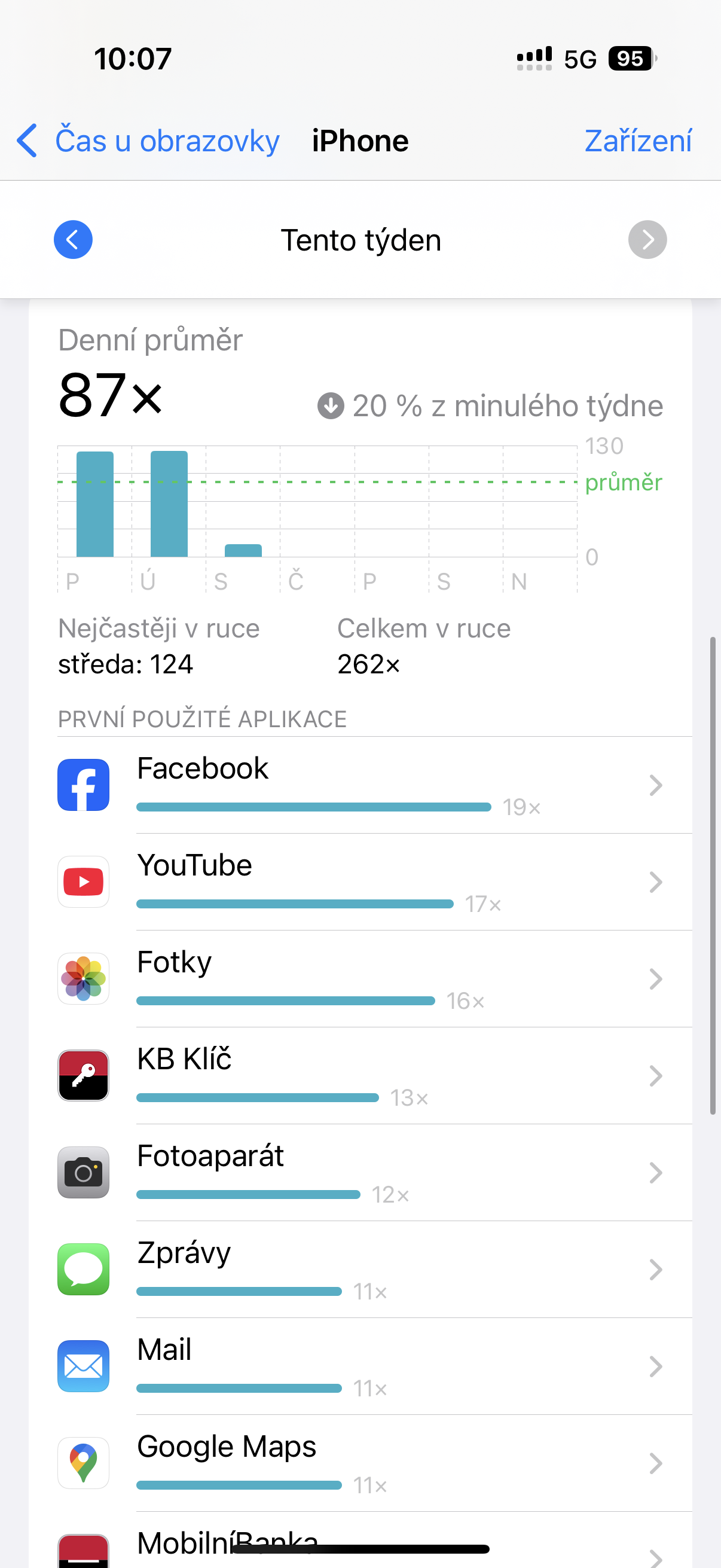Screen dimensions: 721x1568
Task: Open Facebook pickup details
Action: (389, 785)
